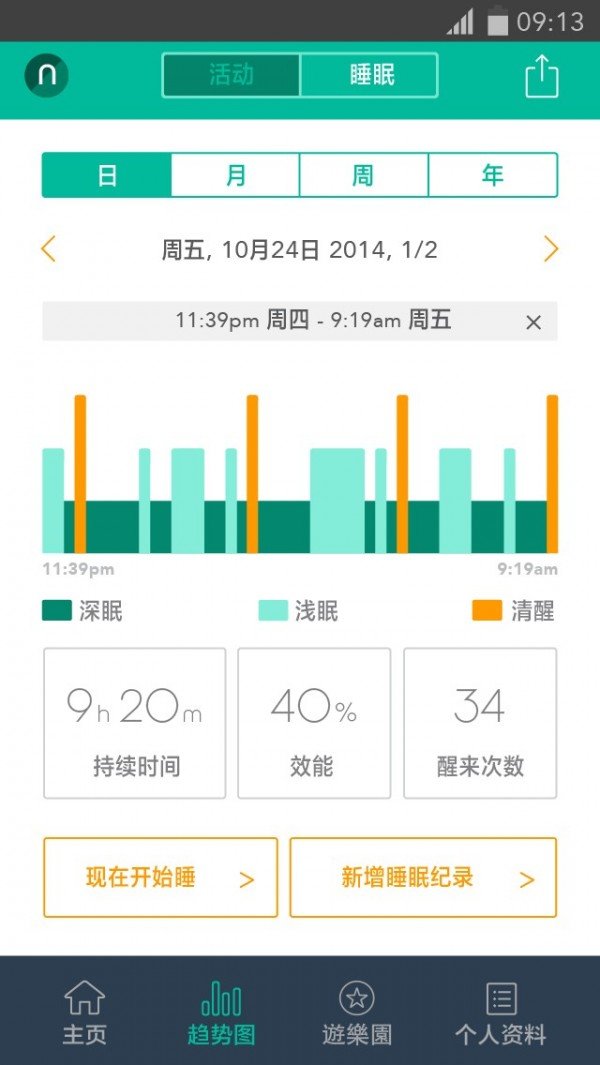
Task: Select the 日 view
Action: click(x=107, y=175)
